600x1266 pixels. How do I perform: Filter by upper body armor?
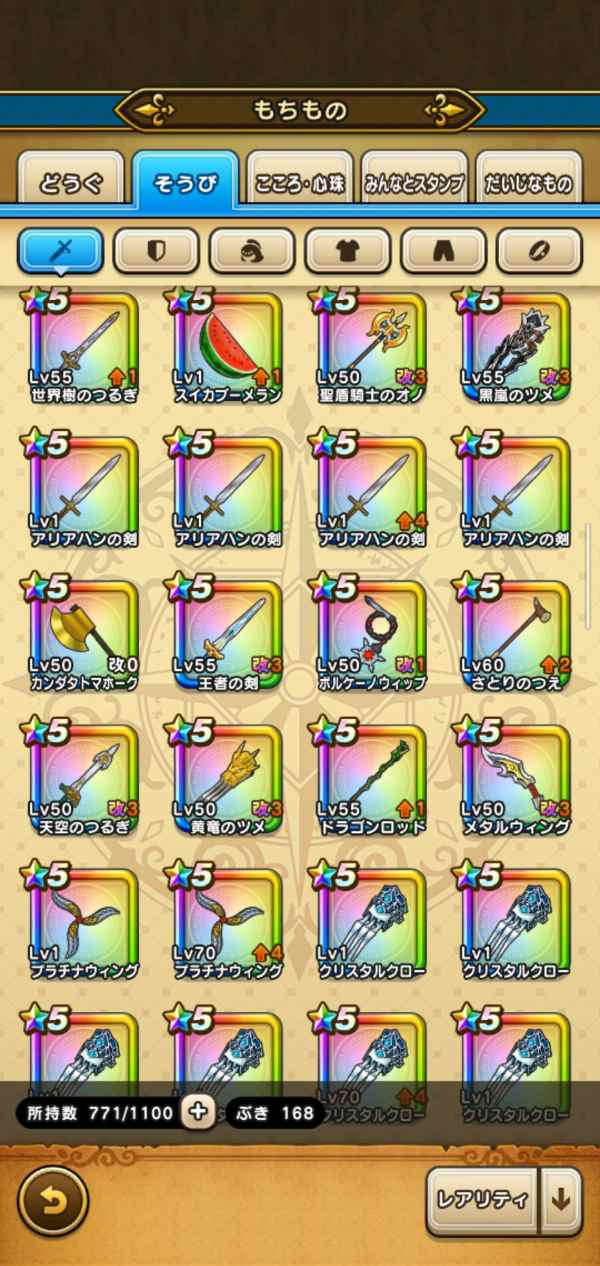347,250
